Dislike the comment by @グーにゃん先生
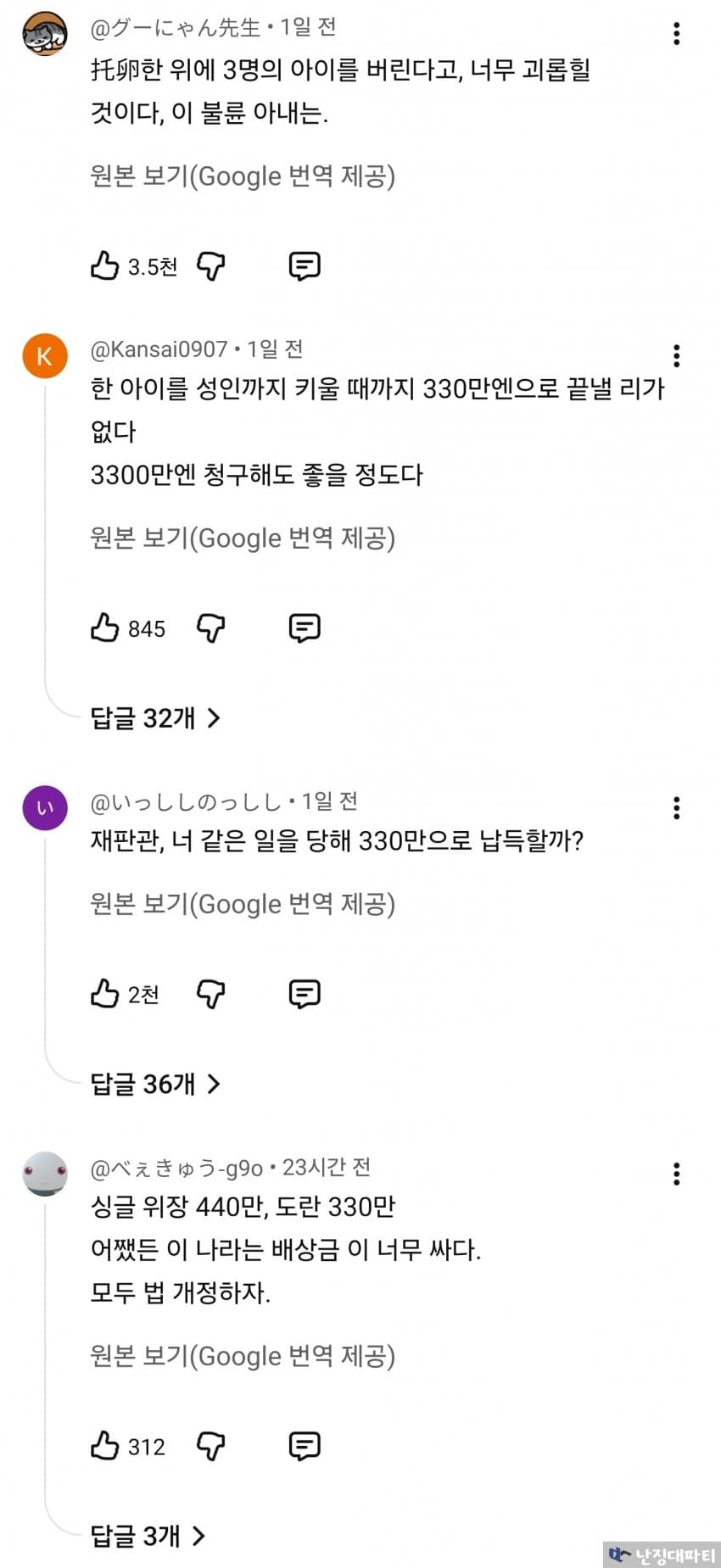The width and height of the screenshot is (721, 1568). 211,266
